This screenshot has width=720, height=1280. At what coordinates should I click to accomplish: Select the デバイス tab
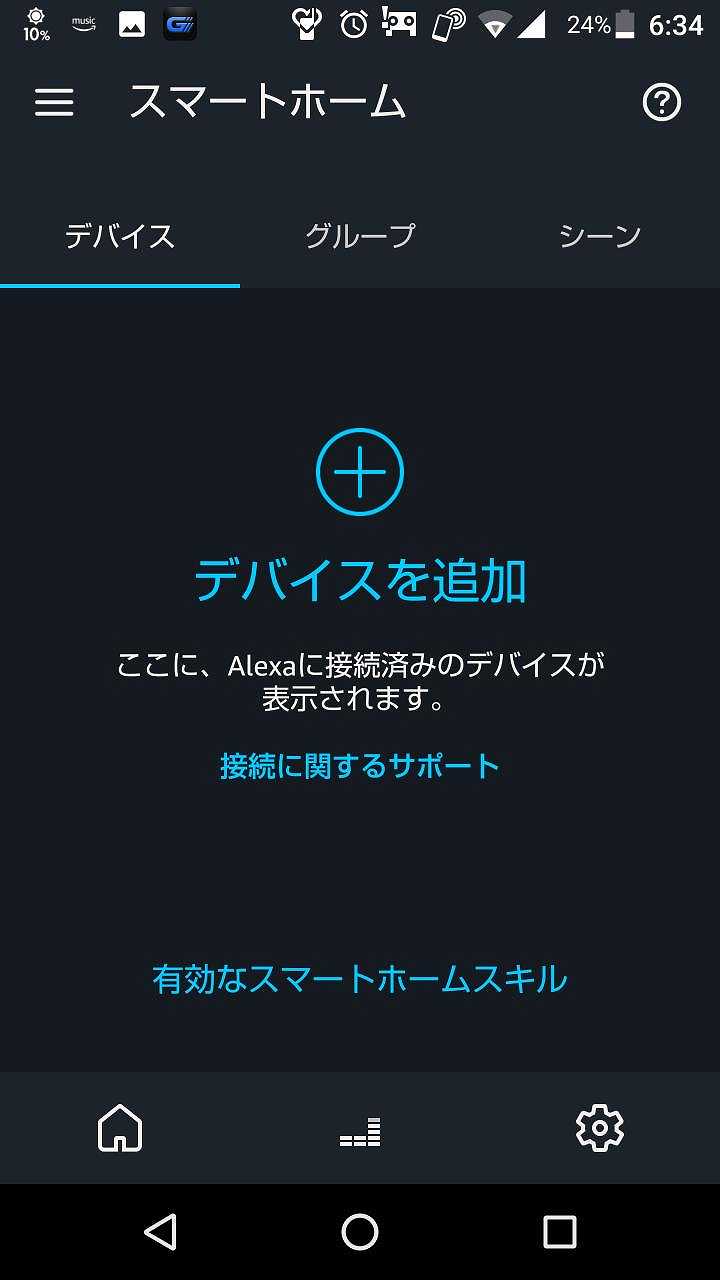(x=120, y=237)
